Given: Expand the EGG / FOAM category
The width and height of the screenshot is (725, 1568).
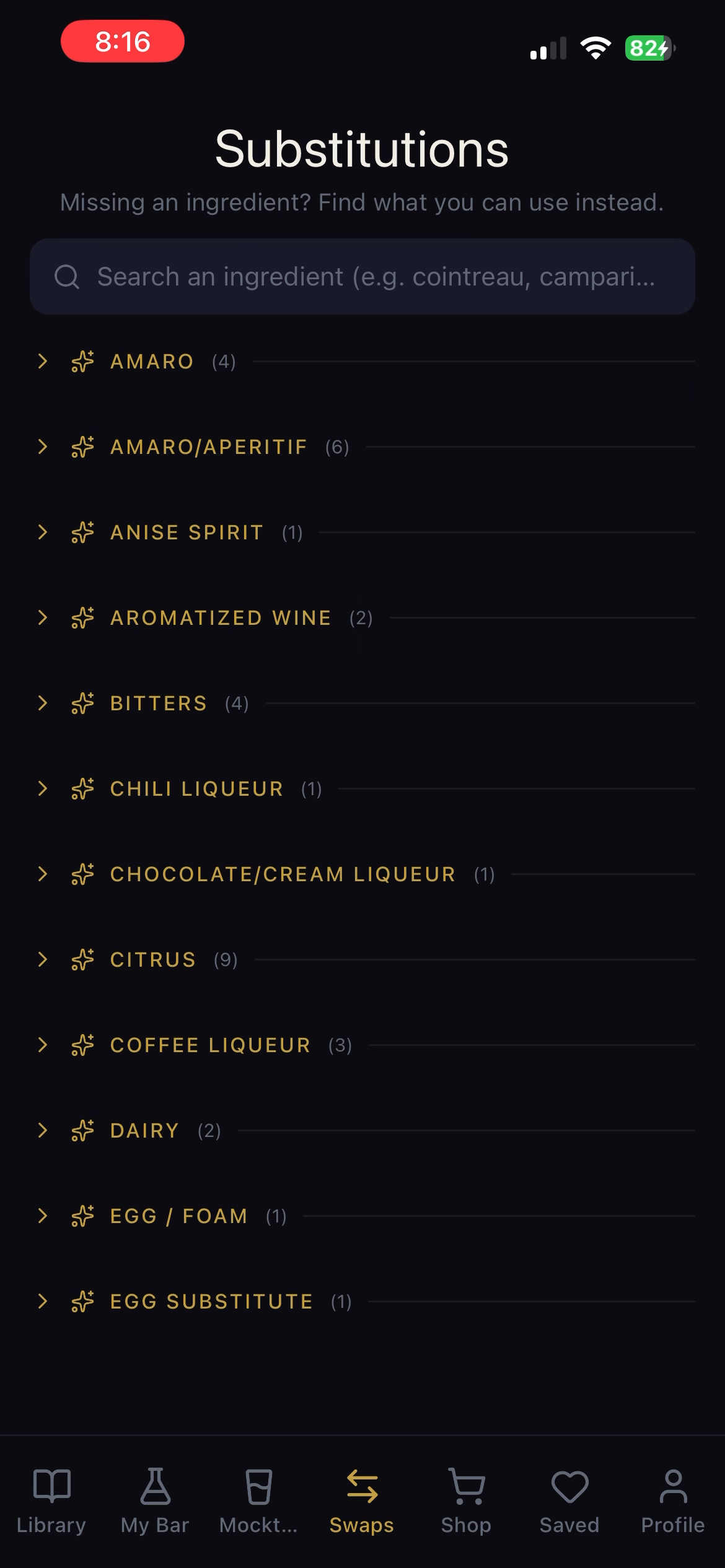Looking at the screenshot, I should click(42, 1216).
